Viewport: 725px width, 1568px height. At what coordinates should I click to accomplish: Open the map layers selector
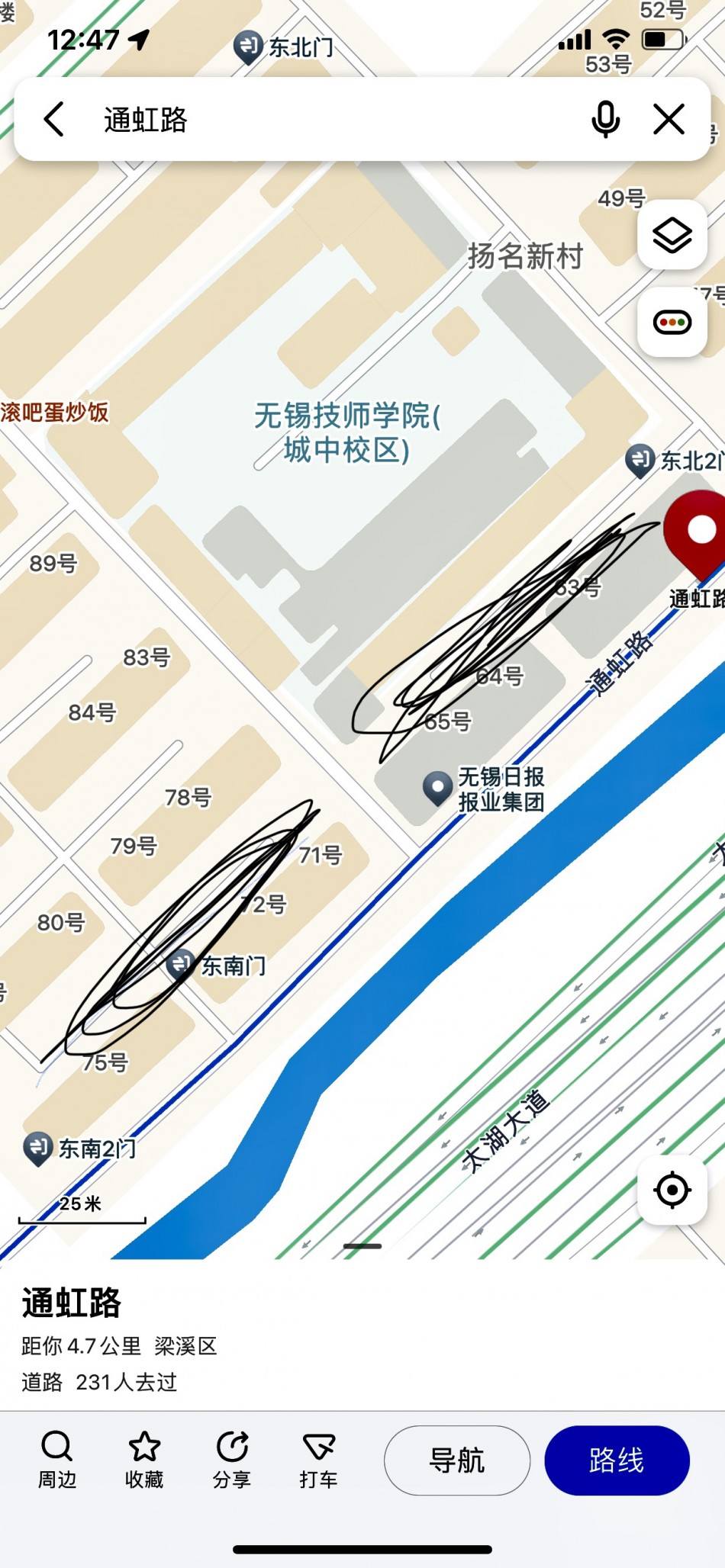point(672,235)
